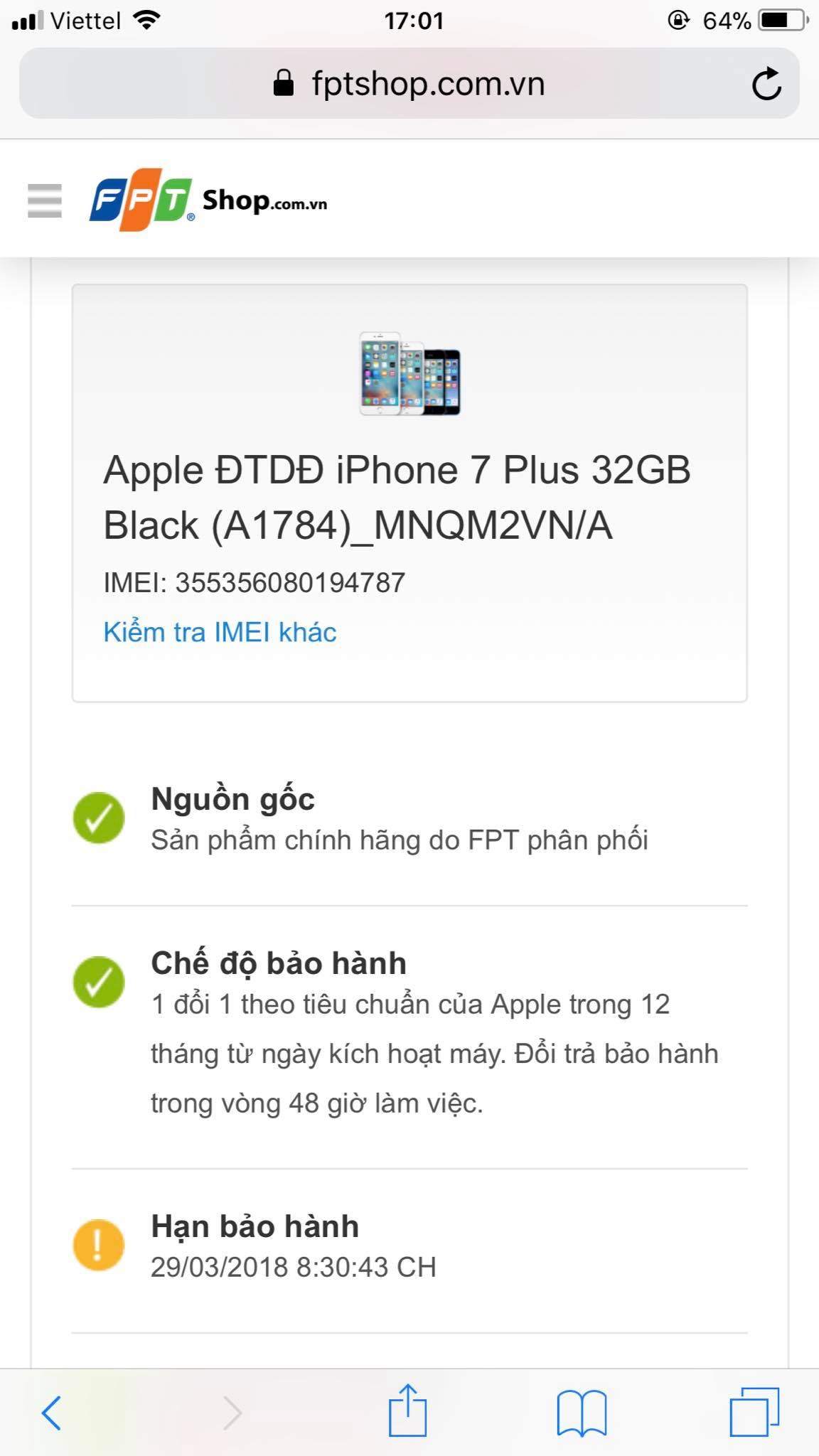Open the Safari share sheet
The height and width of the screenshot is (1456, 819).
[407, 1410]
